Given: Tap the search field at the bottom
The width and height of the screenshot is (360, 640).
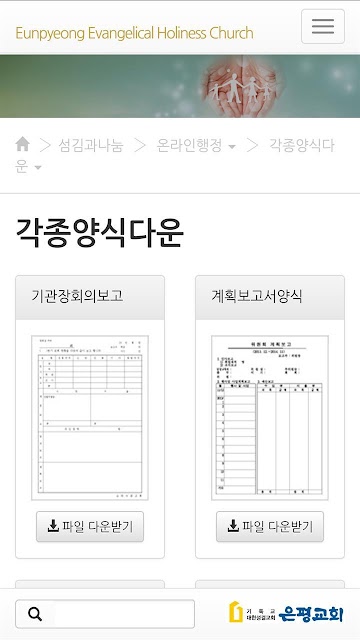Looking at the screenshot, I should [105, 614].
